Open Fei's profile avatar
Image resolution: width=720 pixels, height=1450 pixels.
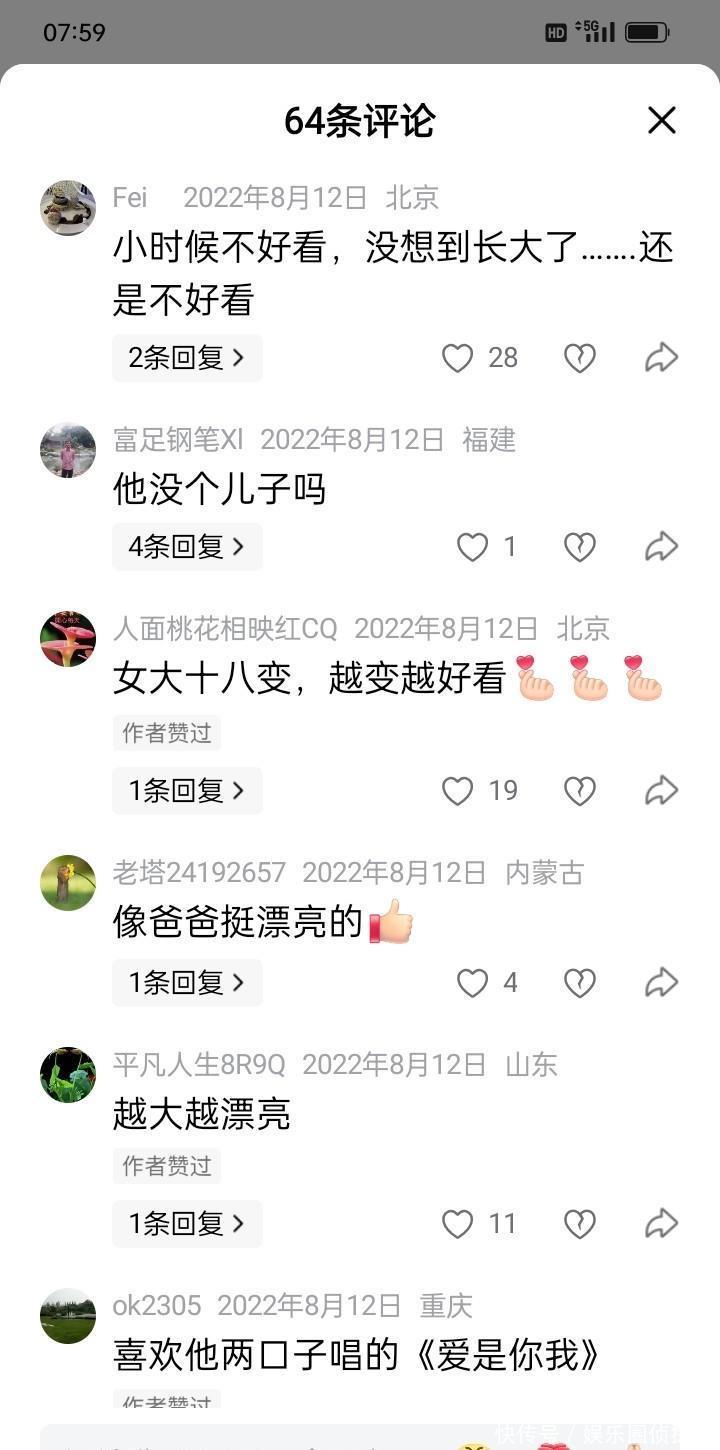(68, 208)
